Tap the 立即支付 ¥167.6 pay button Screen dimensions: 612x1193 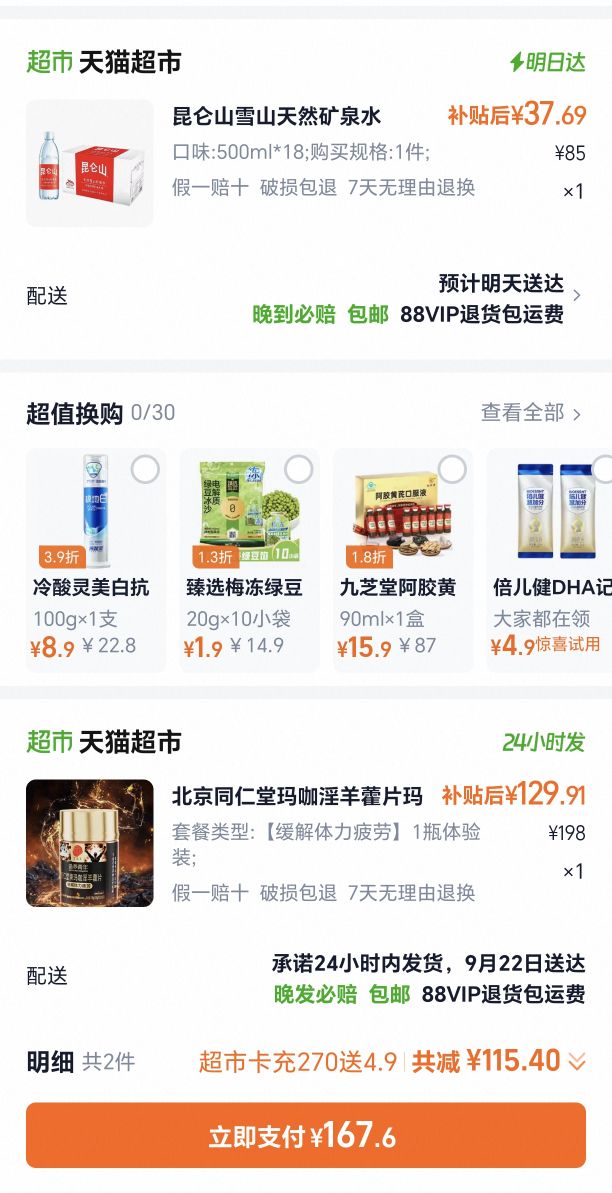tap(306, 1136)
